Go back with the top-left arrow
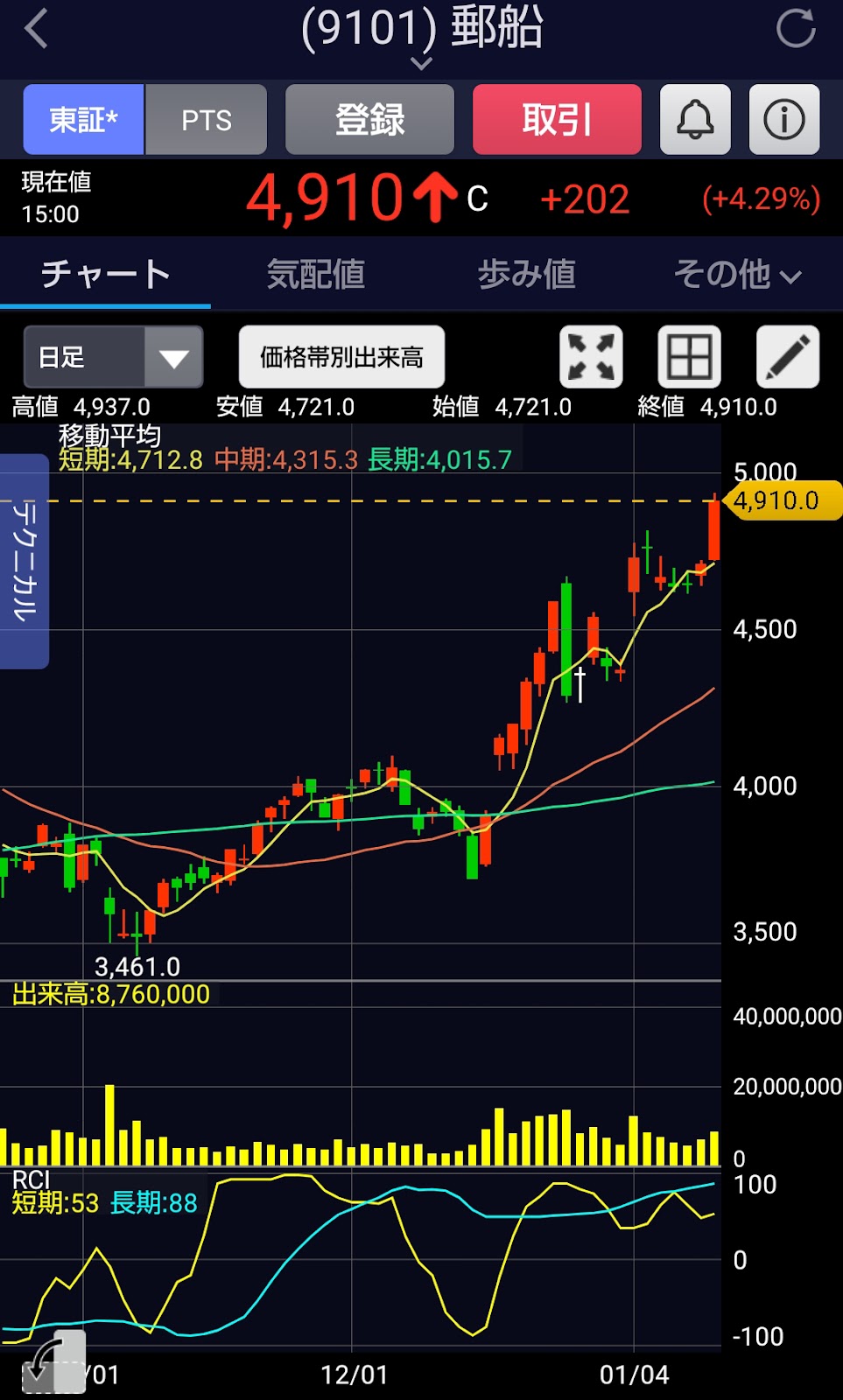The image size is (843, 1400). [x=37, y=29]
